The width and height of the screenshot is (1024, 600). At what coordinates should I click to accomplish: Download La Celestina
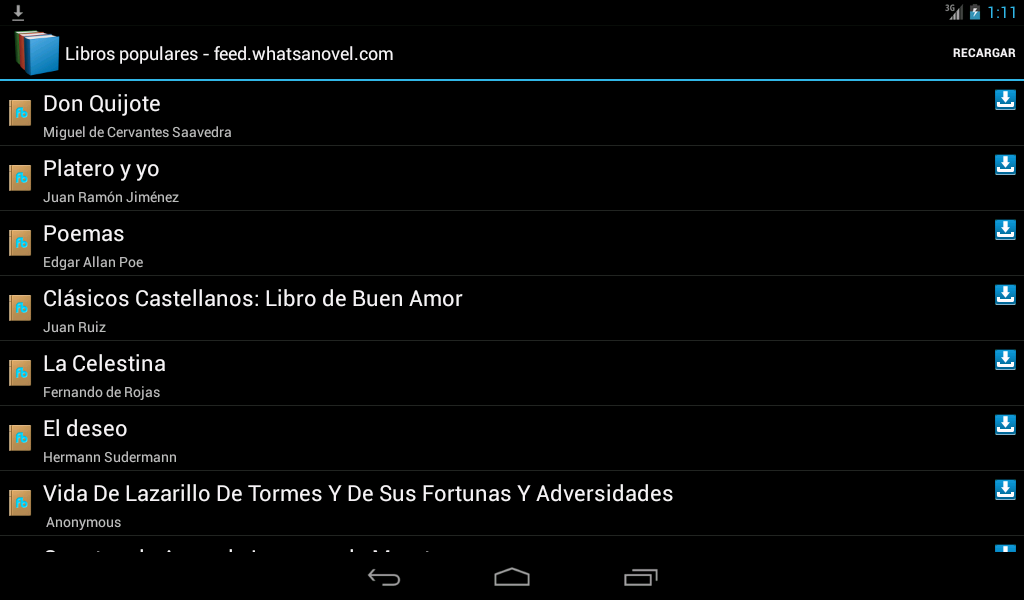[1005, 360]
